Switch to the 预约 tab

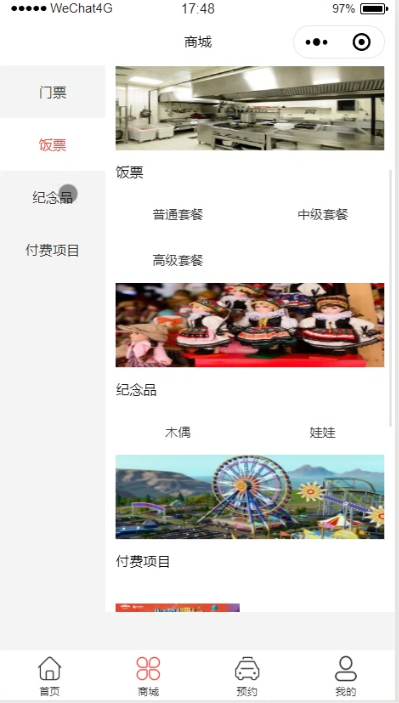click(x=247, y=676)
